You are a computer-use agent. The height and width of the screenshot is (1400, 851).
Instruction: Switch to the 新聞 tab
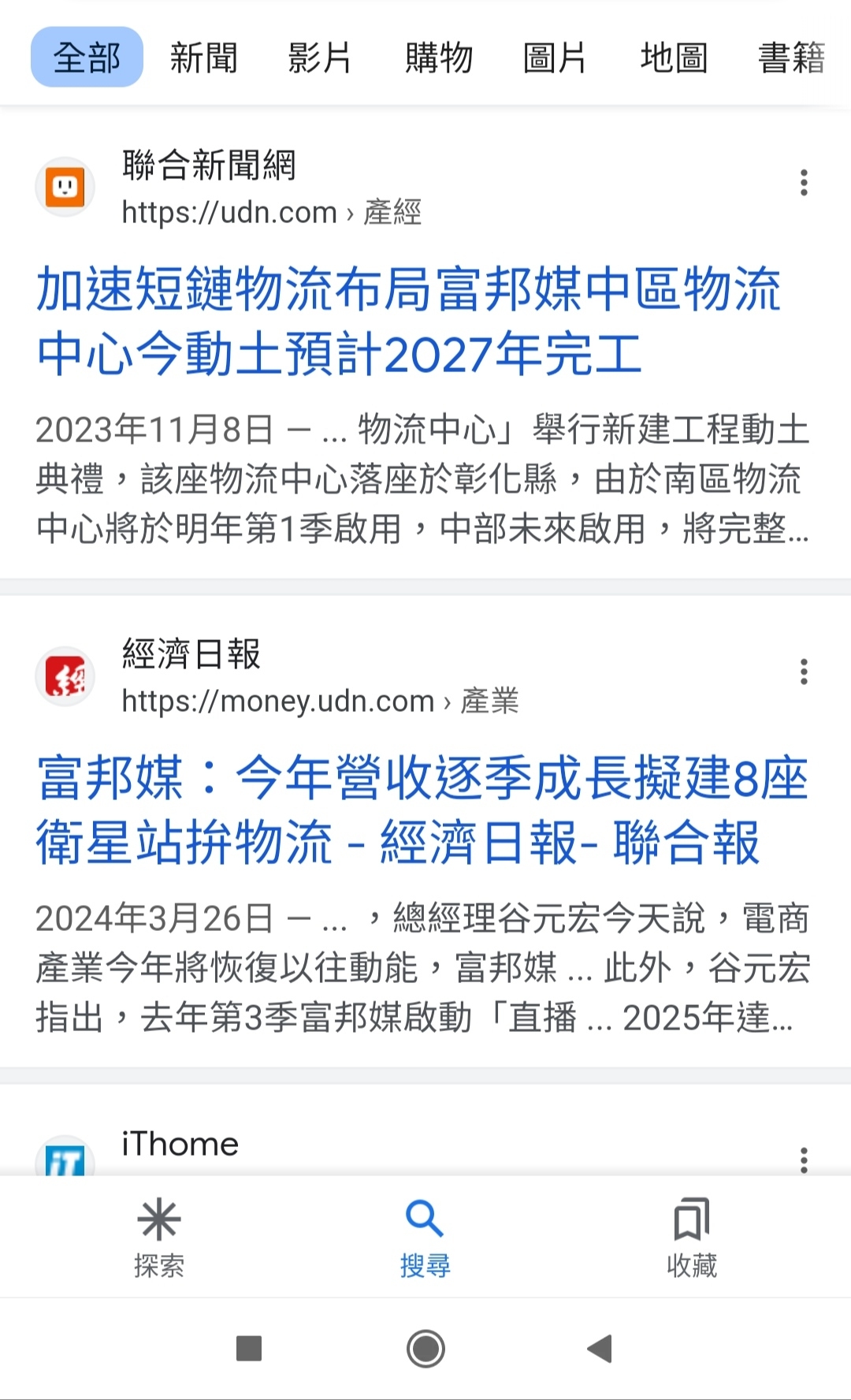(204, 58)
